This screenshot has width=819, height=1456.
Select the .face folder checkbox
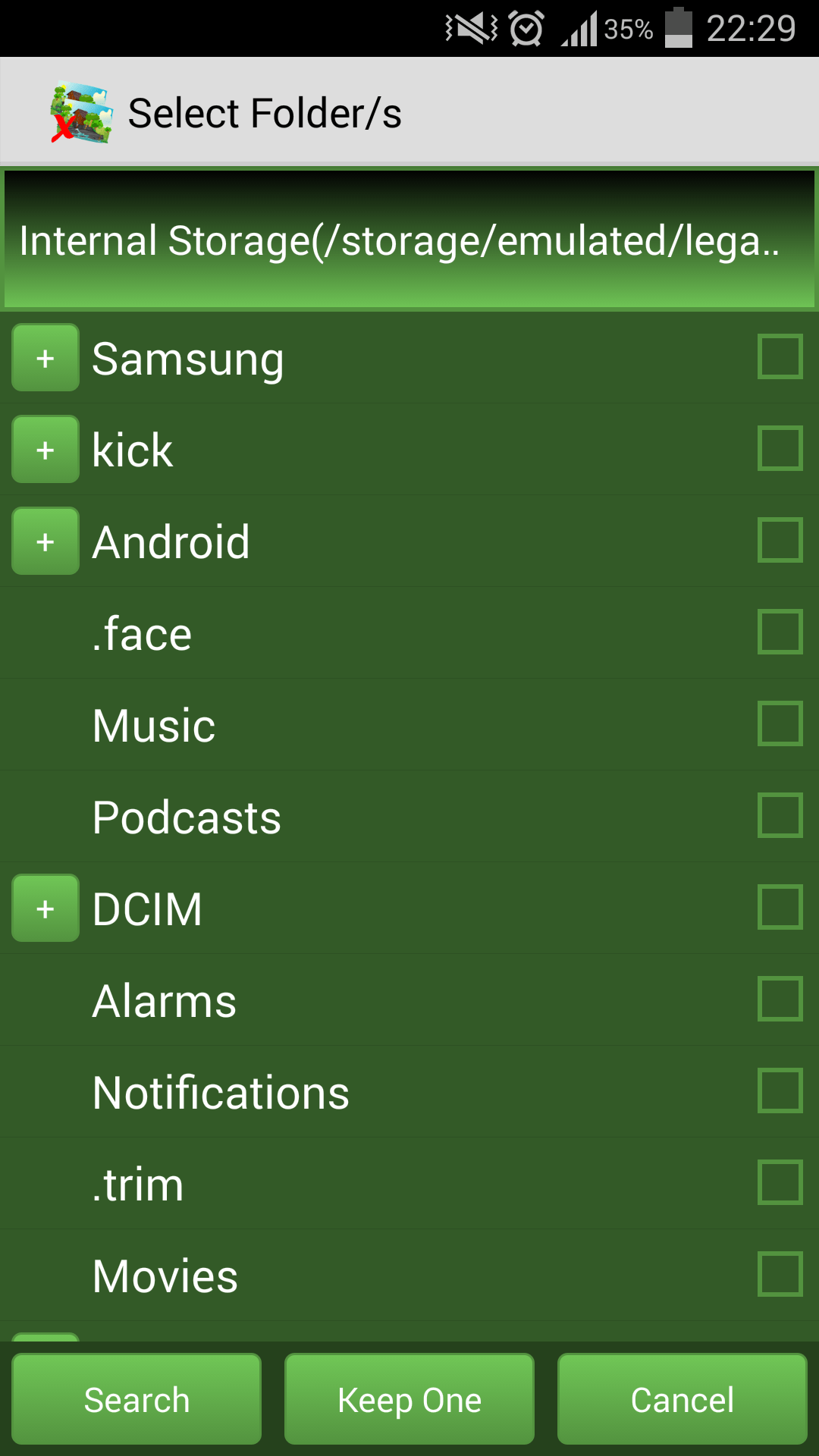pyautogui.click(x=780, y=632)
